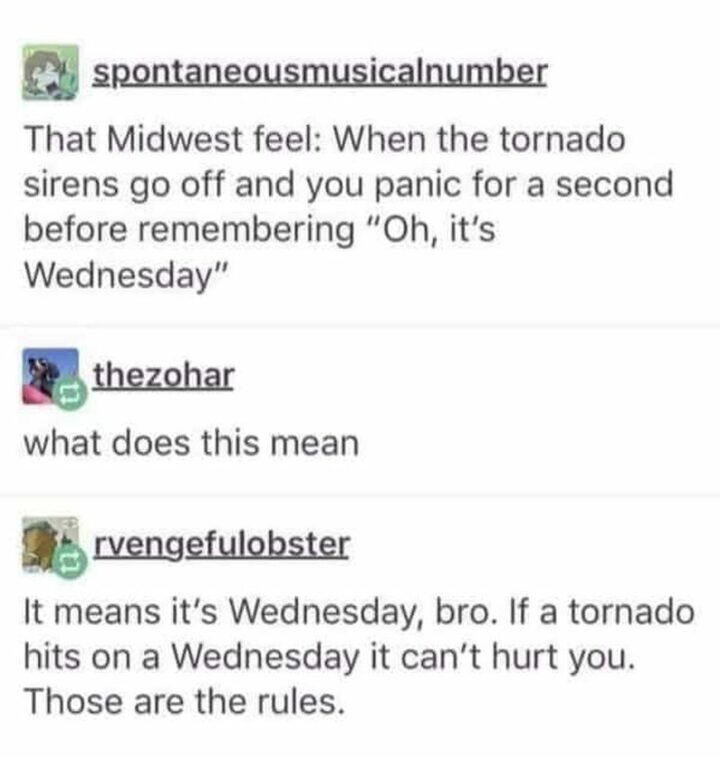
Task: Open rvengefulobster's profile link
Action: point(222,545)
